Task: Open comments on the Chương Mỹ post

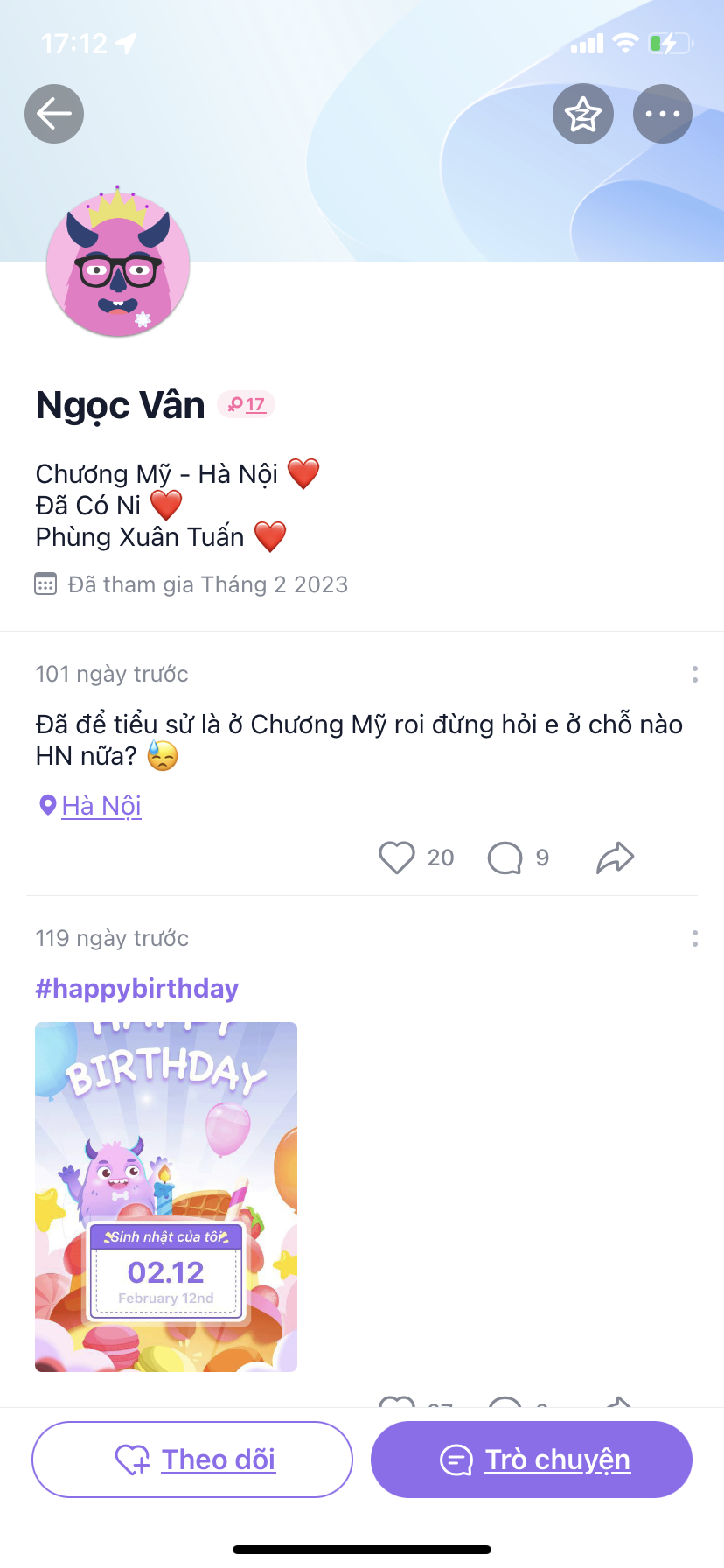Action: pyautogui.click(x=505, y=857)
